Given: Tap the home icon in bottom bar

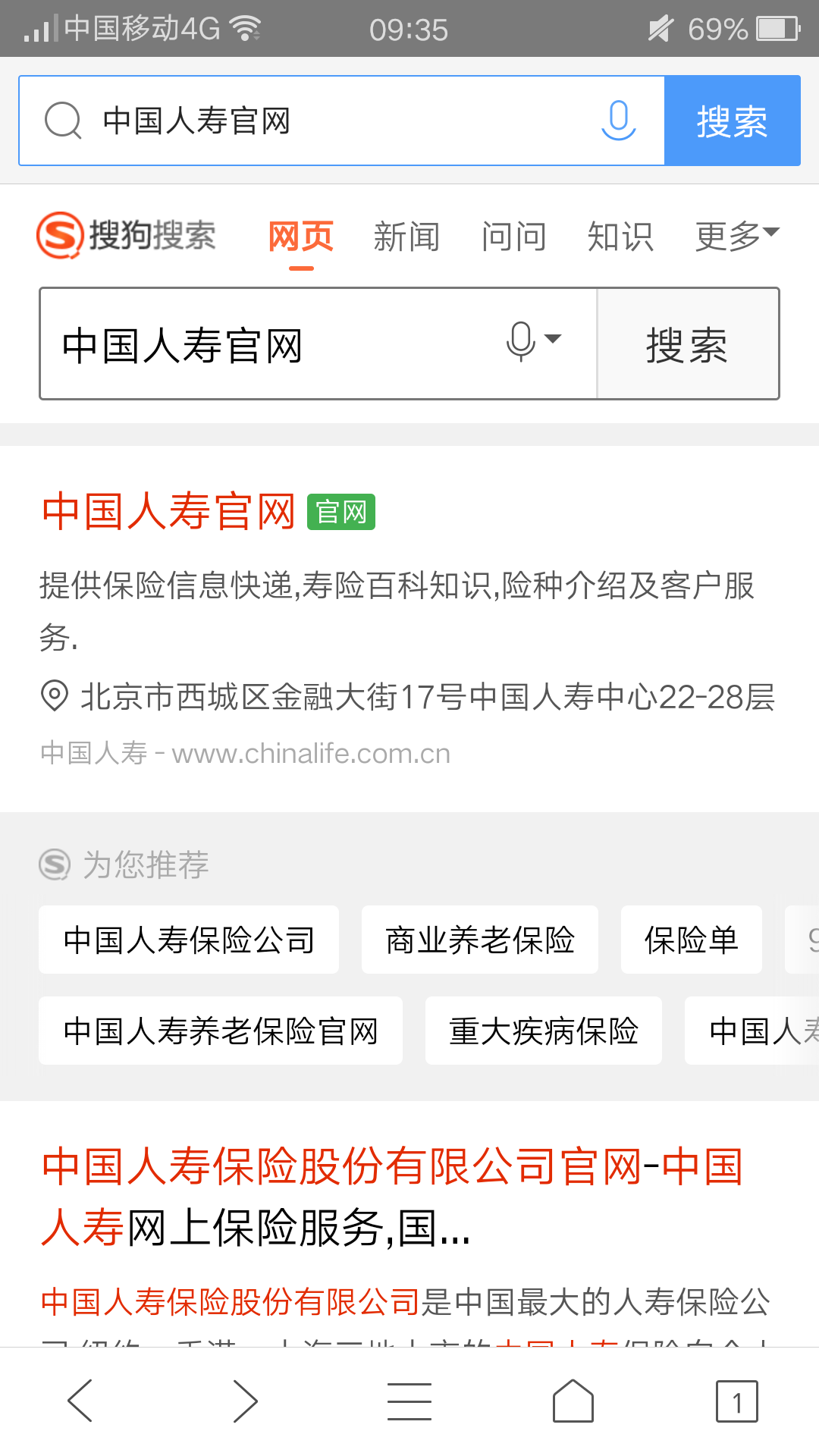Looking at the screenshot, I should coord(573,1399).
